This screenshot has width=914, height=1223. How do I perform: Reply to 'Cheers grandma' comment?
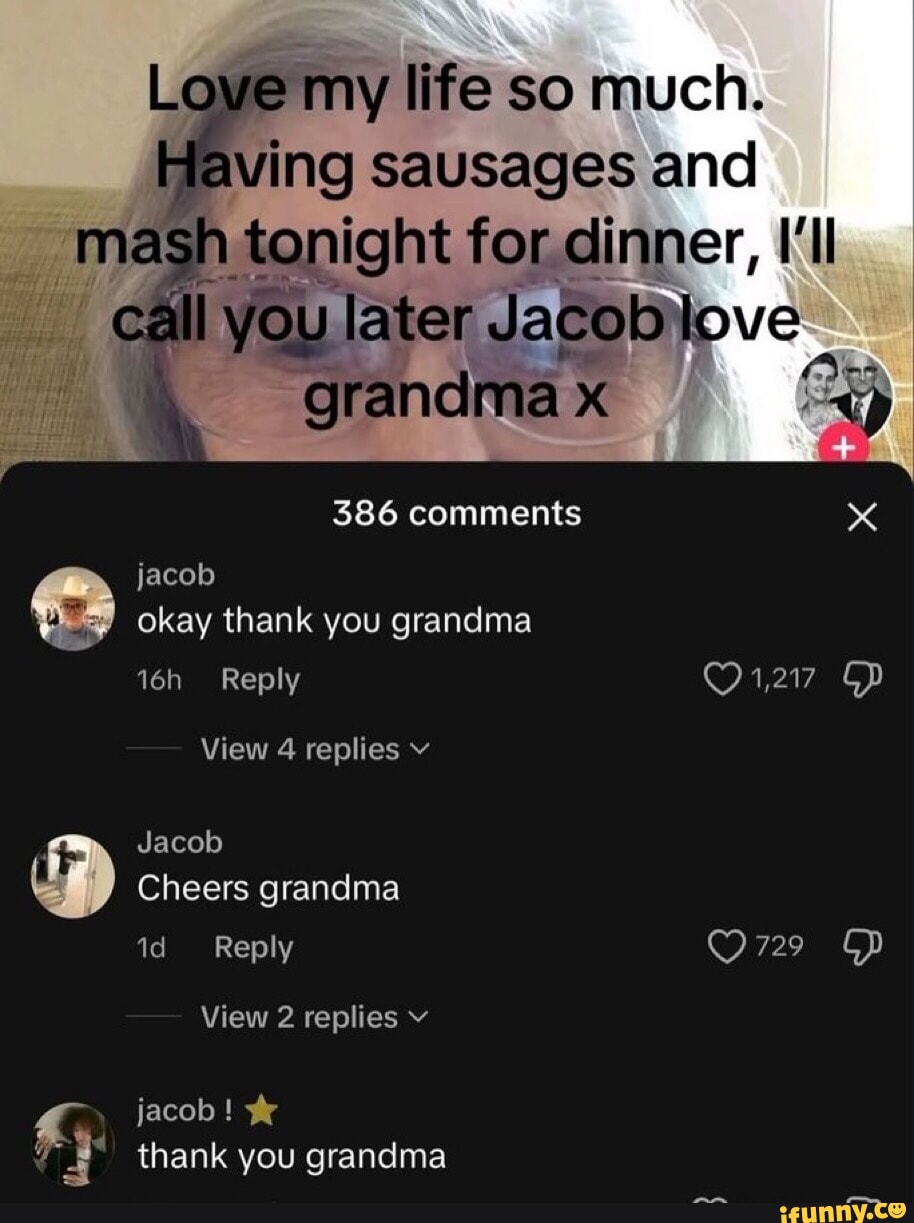tap(254, 948)
